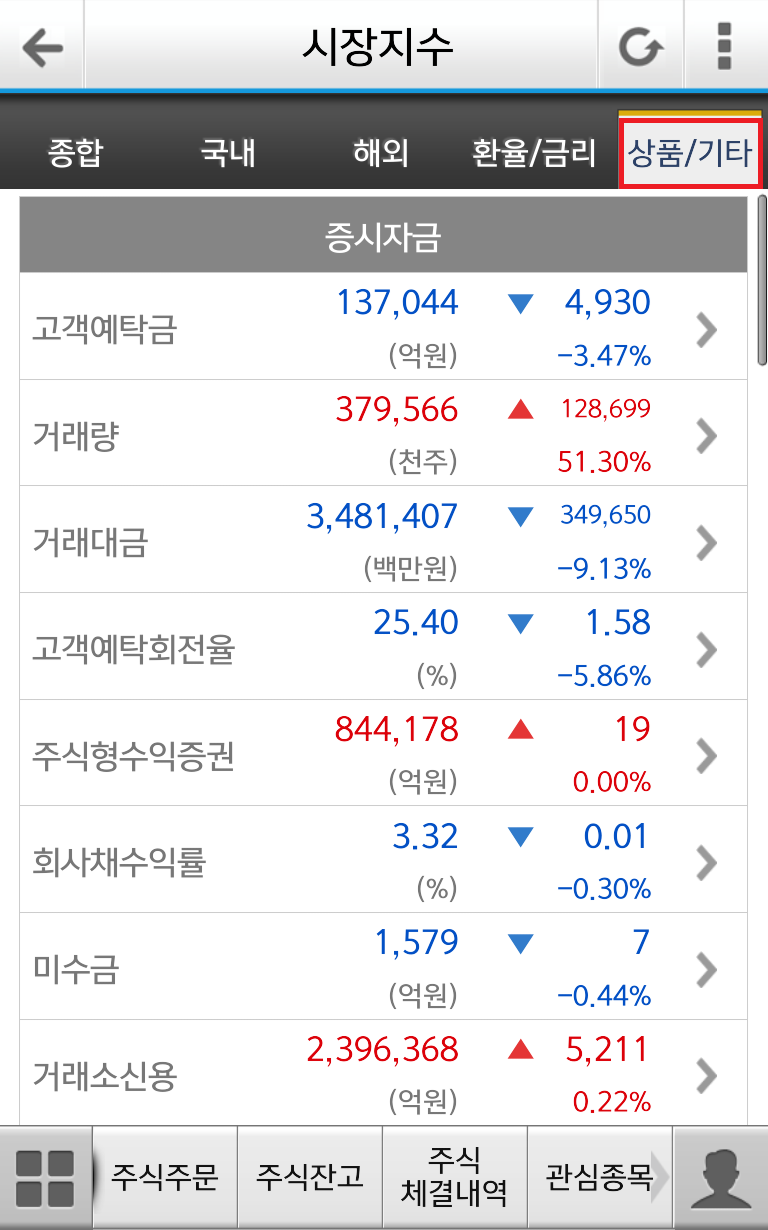Show details for 거래소신용
Image resolution: width=768 pixels, height=1230 pixels.
point(383,1074)
